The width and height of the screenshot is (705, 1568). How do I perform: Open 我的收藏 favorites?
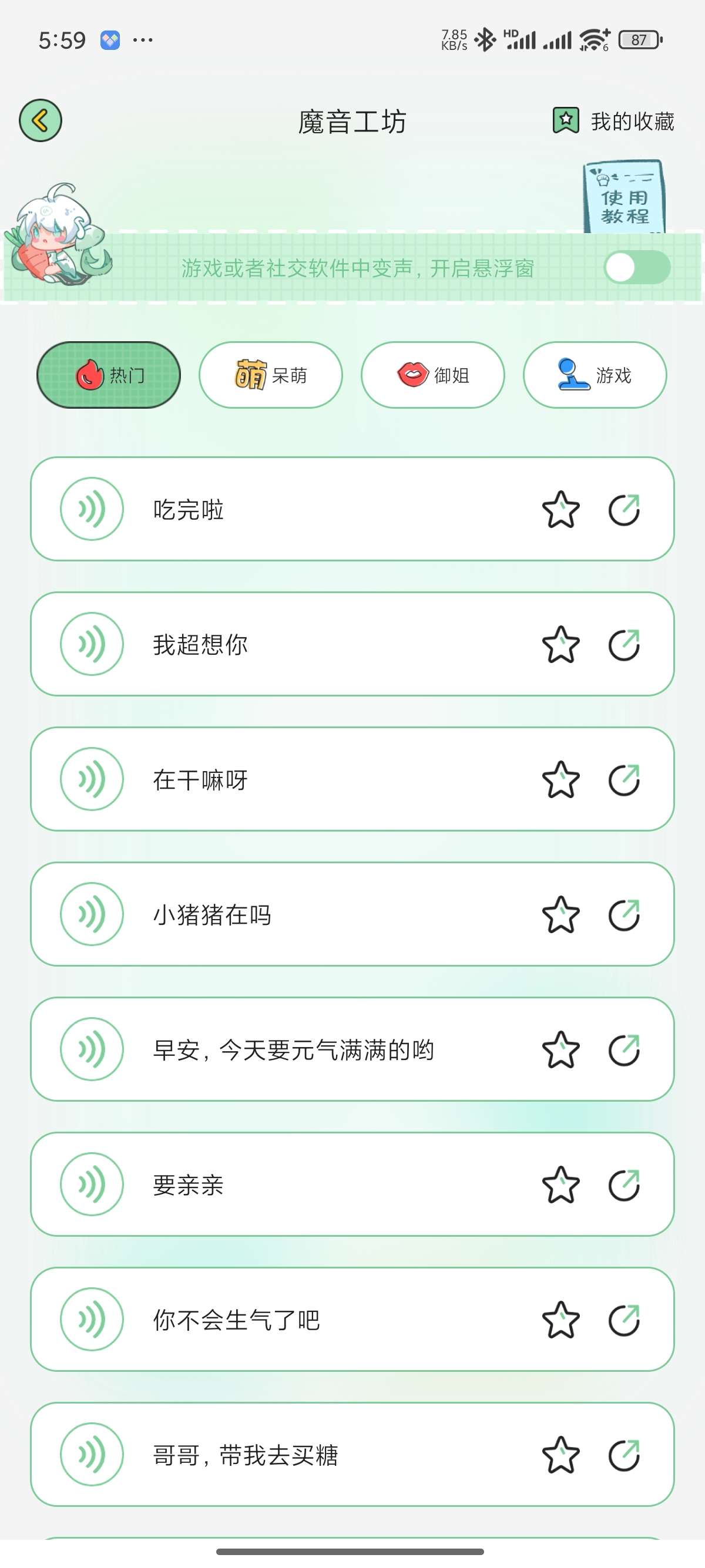tap(614, 121)
